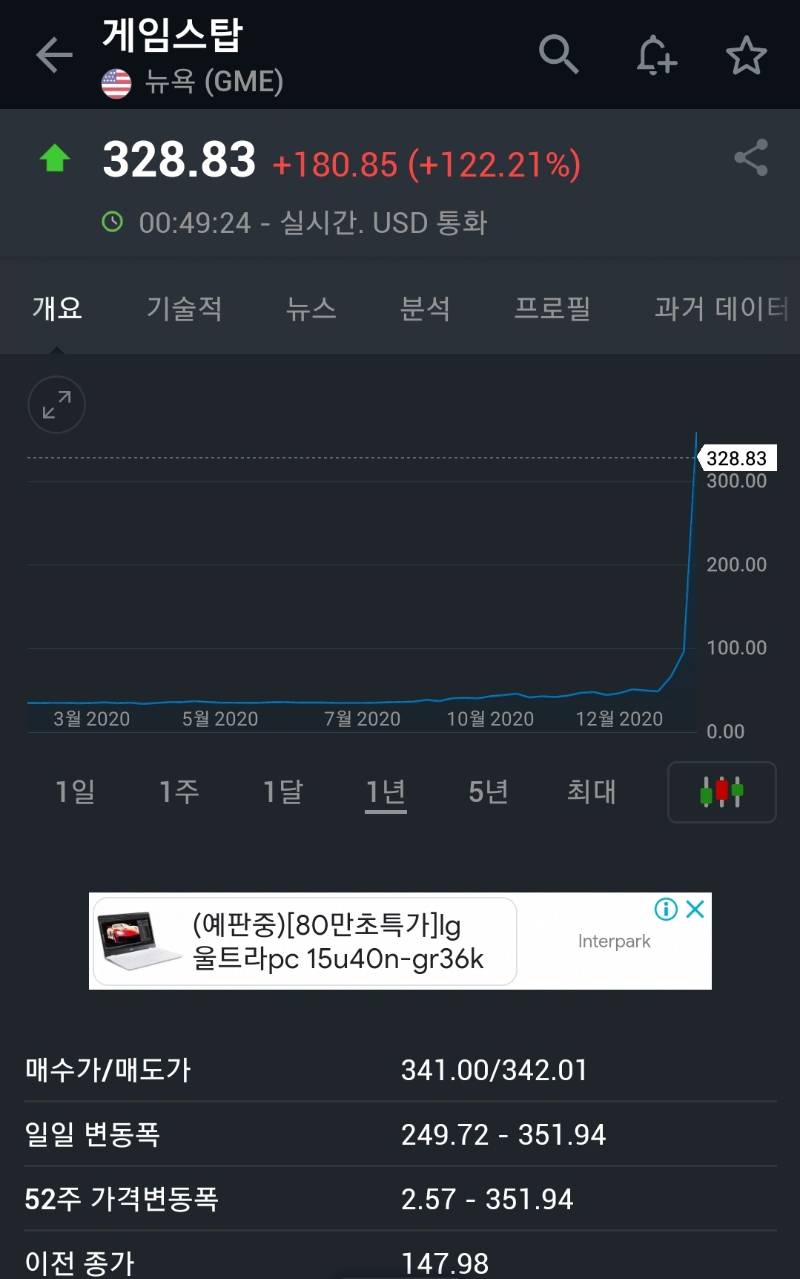The image size is (800, 1279).
Task: Switch to the 기술적 tab
Action: 184,308
